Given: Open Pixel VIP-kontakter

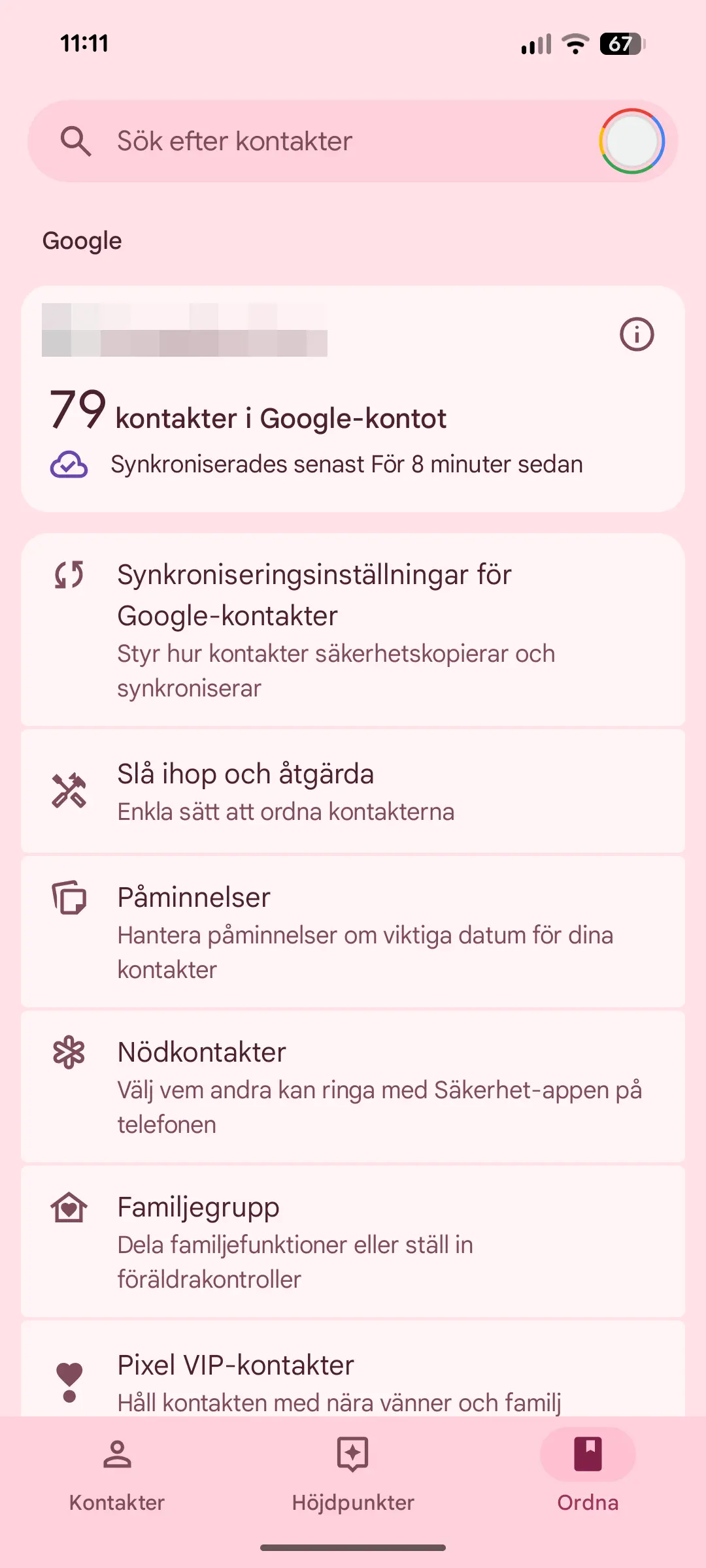Looking at the screenshot, I should pos(353,1369).
